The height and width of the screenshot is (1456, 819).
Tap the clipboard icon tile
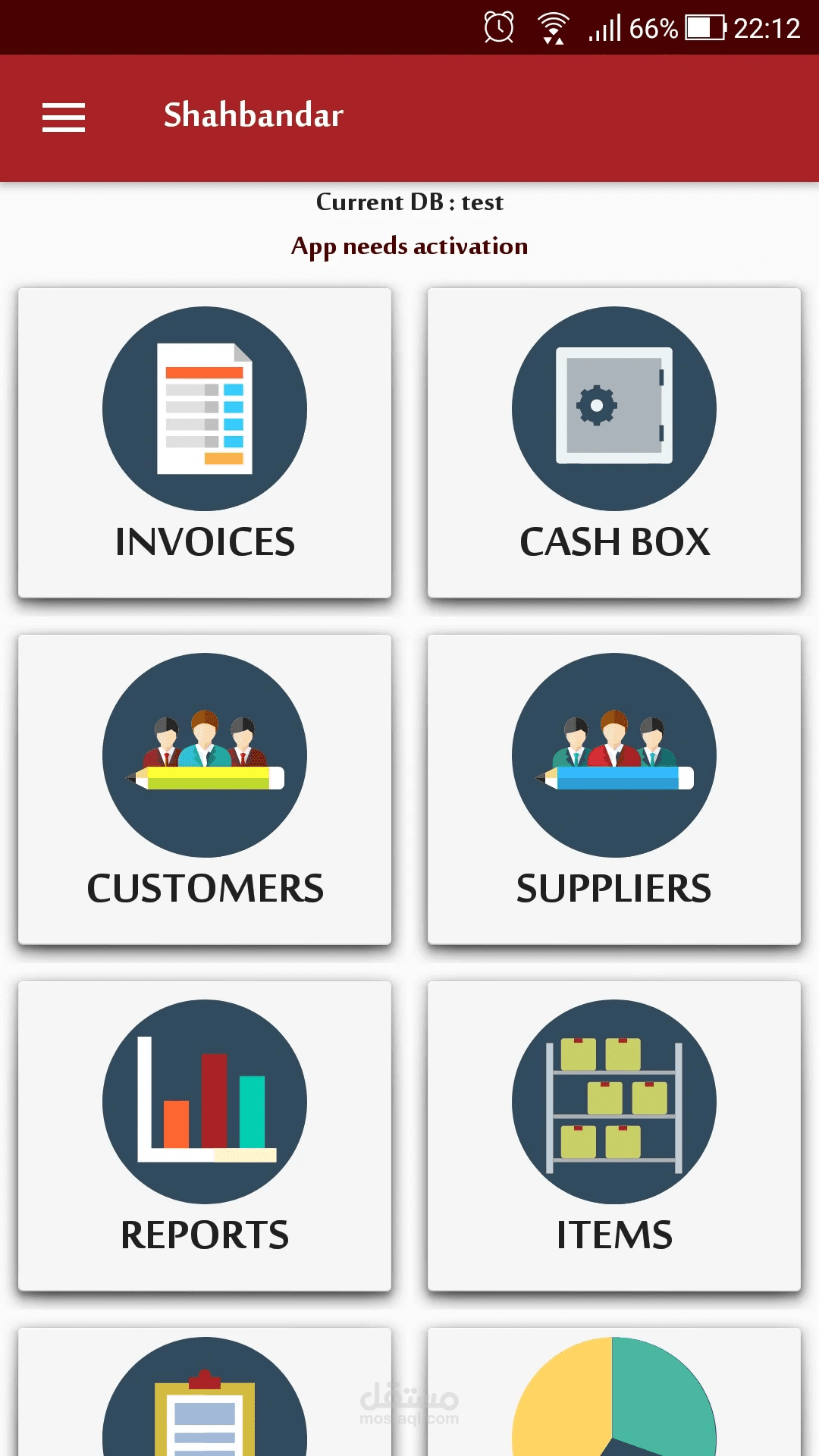[205, 1392]
